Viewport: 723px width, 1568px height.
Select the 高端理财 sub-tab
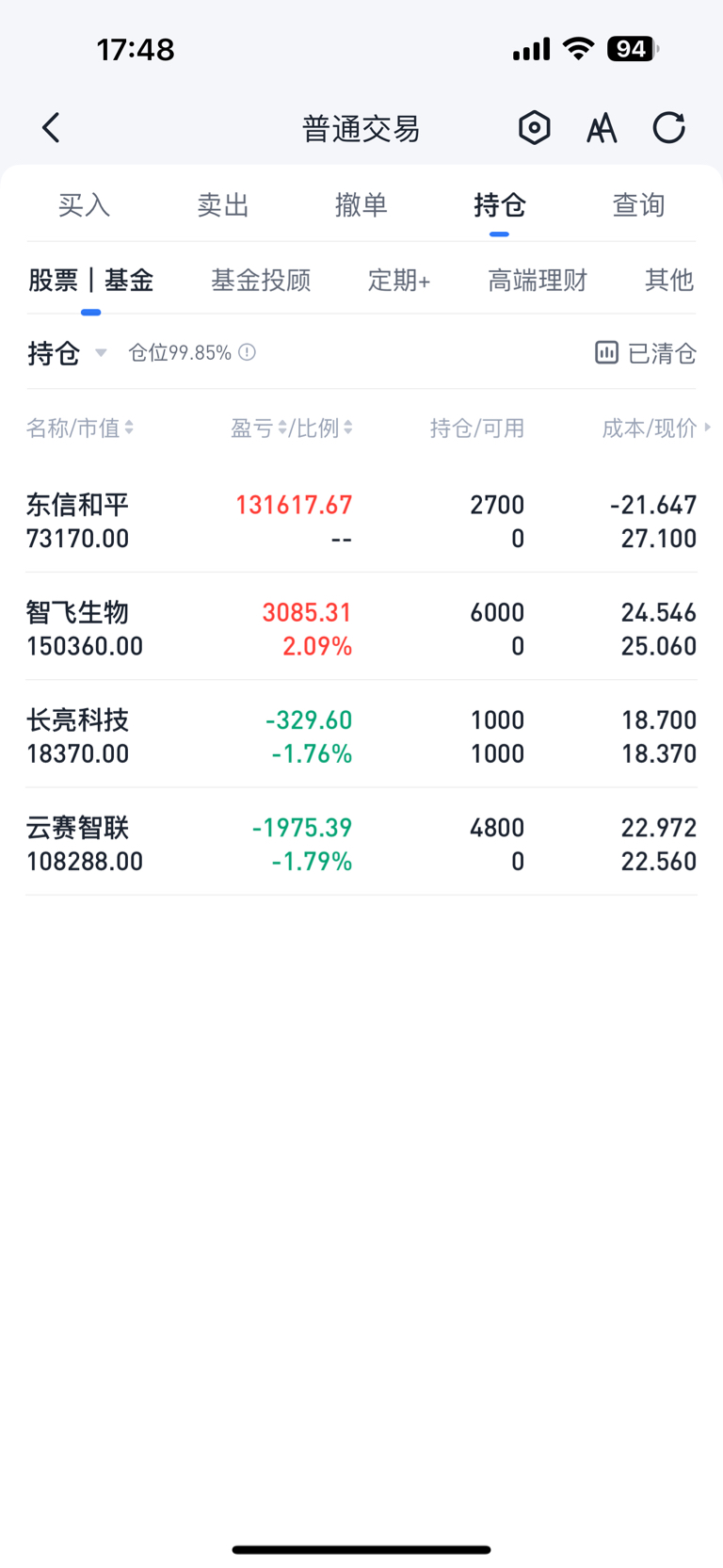538,280
